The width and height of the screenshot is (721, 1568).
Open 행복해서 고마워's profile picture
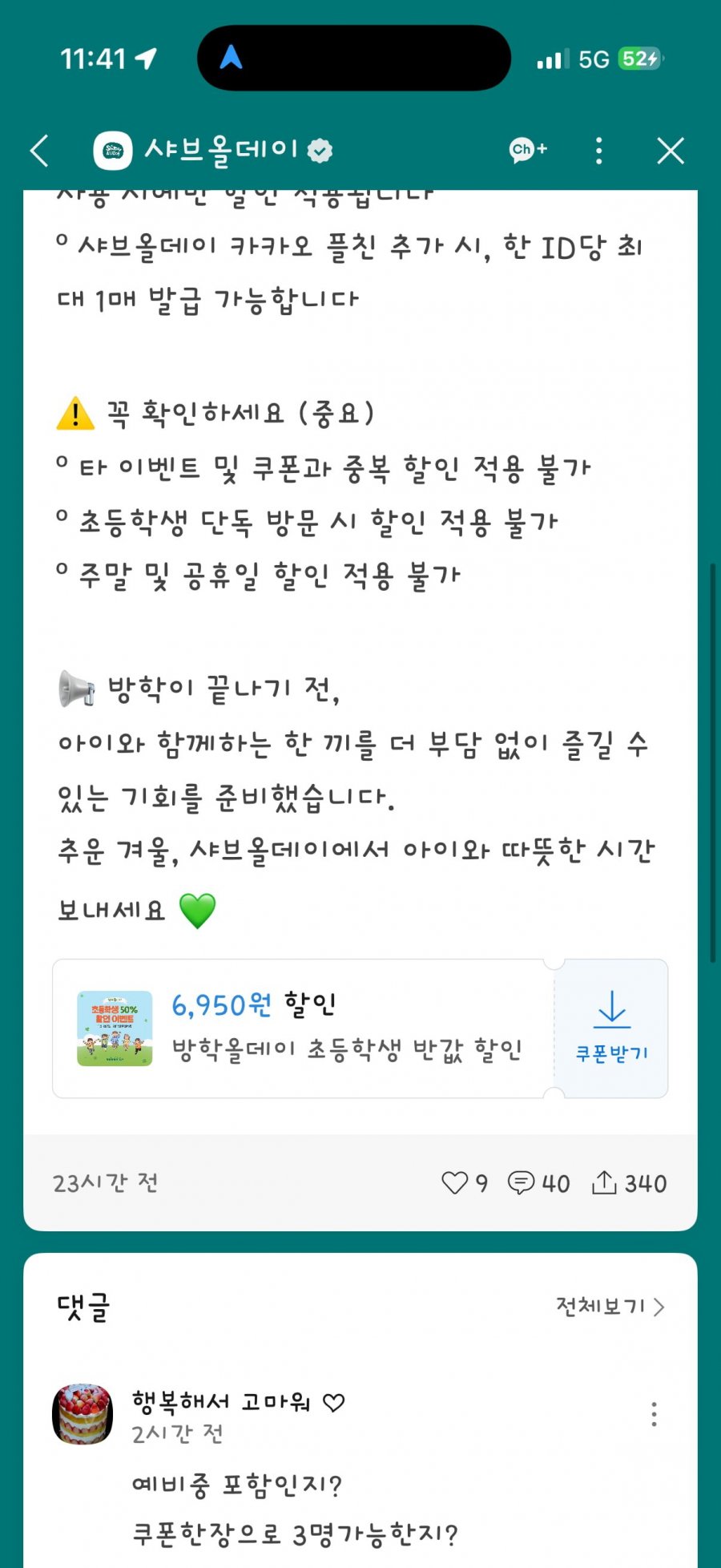coord(83,1414)
